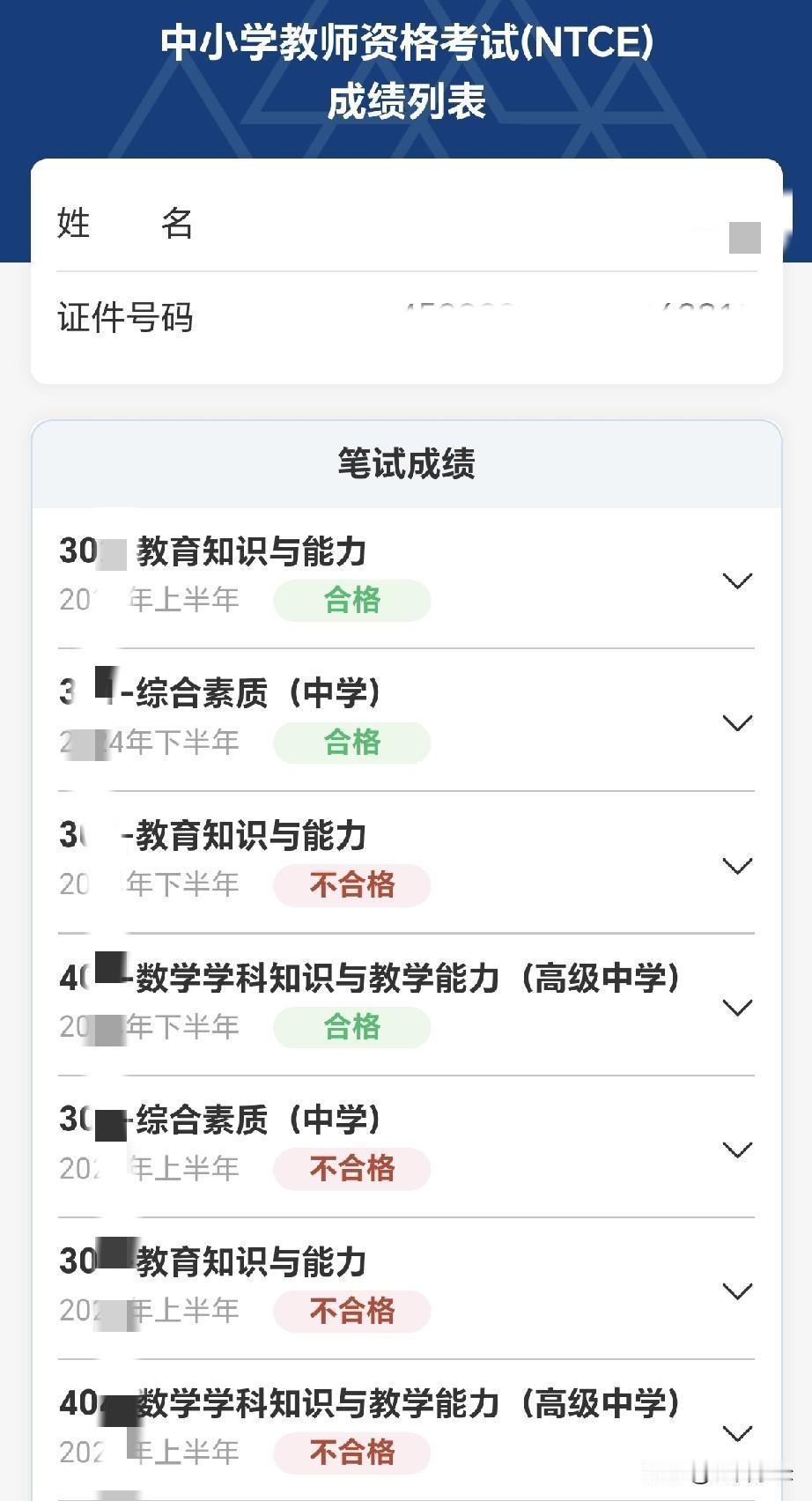
Task: Open details for 数学学科知识与教学能力（高级中学）合格
Action: pos(738,1007)
